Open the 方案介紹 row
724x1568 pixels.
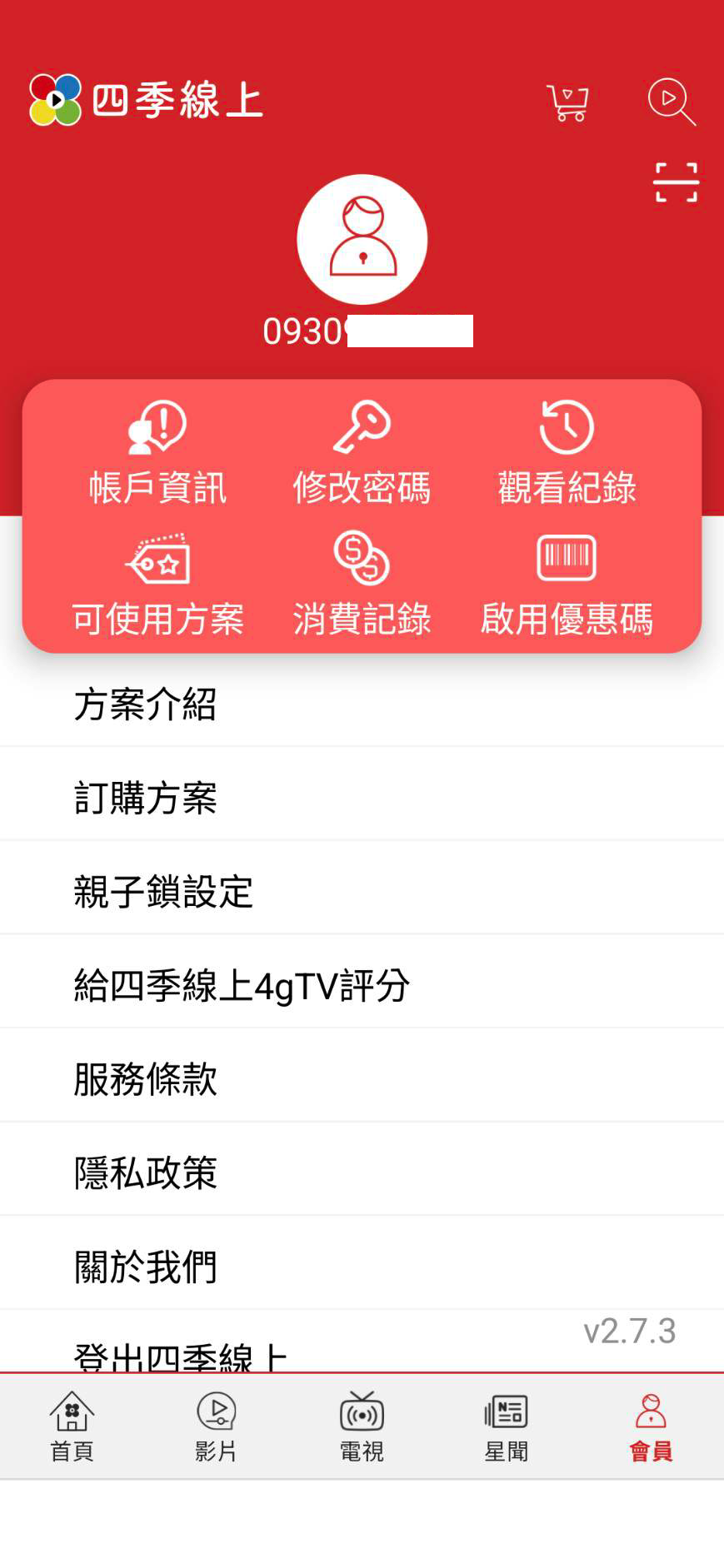pyautogui.click(x=362, y=704)
